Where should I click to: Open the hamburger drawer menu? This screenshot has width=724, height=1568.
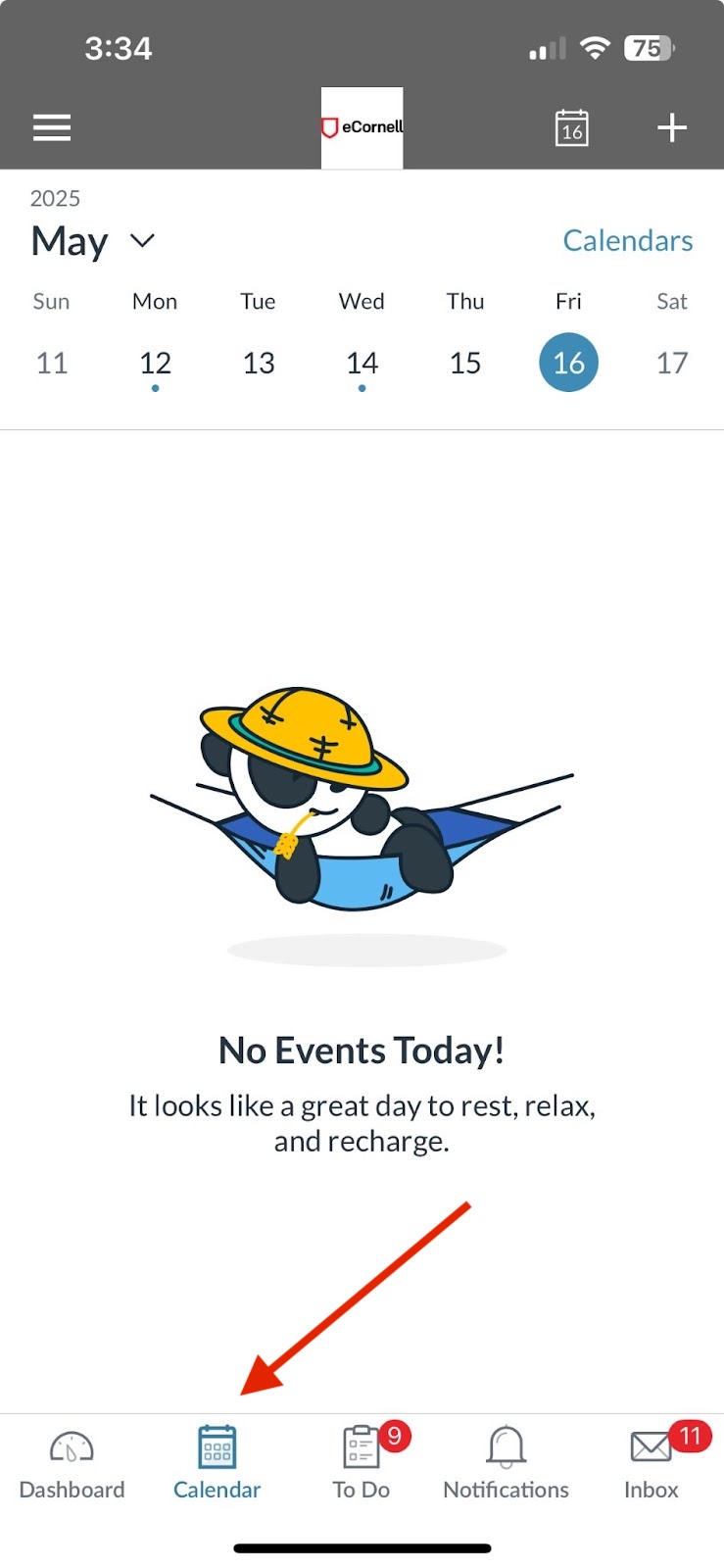point(52,127)
